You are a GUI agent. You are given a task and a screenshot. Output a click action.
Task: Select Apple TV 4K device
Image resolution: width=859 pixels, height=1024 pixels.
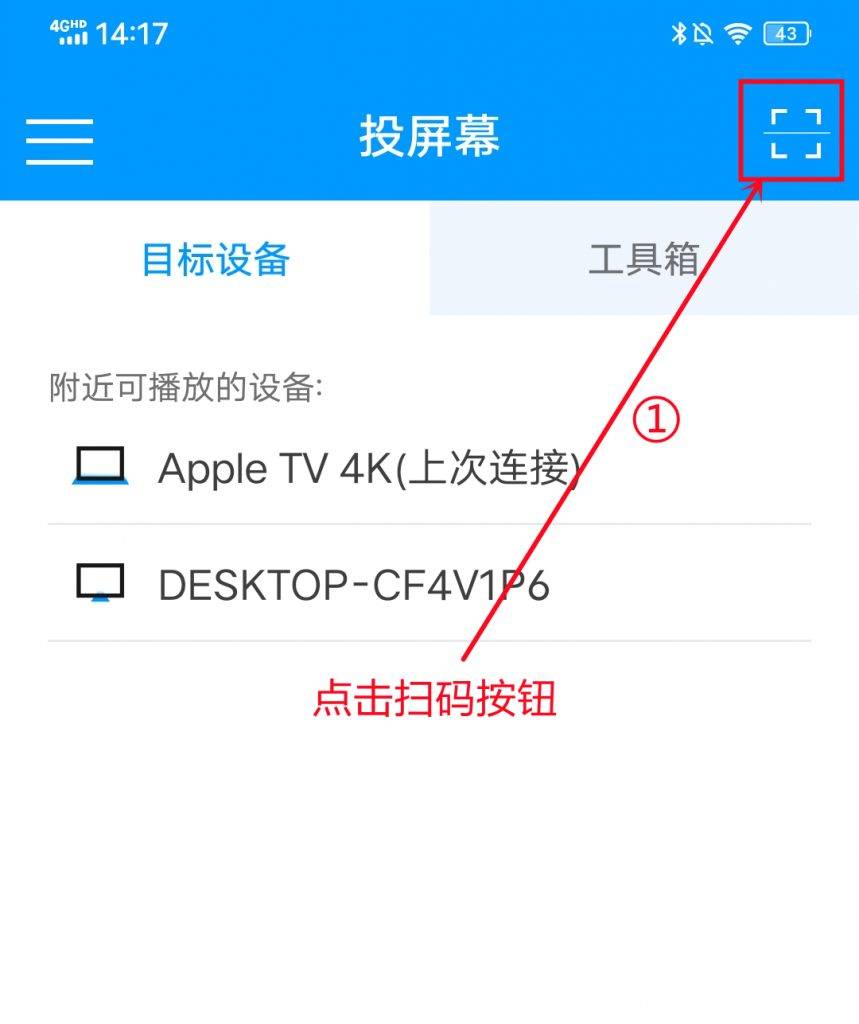tap(368, 468)
